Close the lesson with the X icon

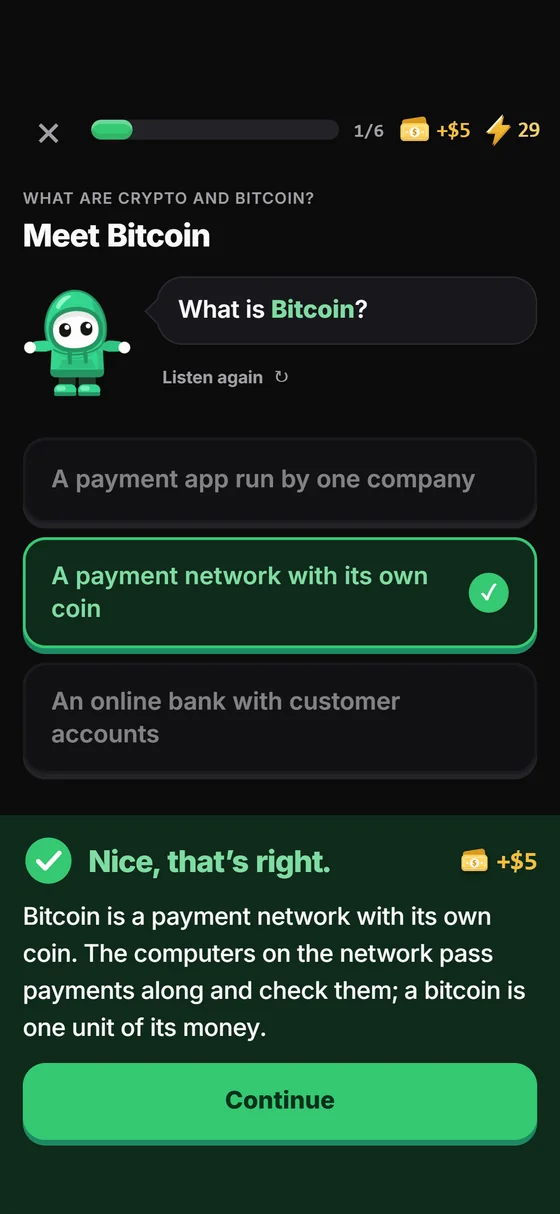pos(48,133)
